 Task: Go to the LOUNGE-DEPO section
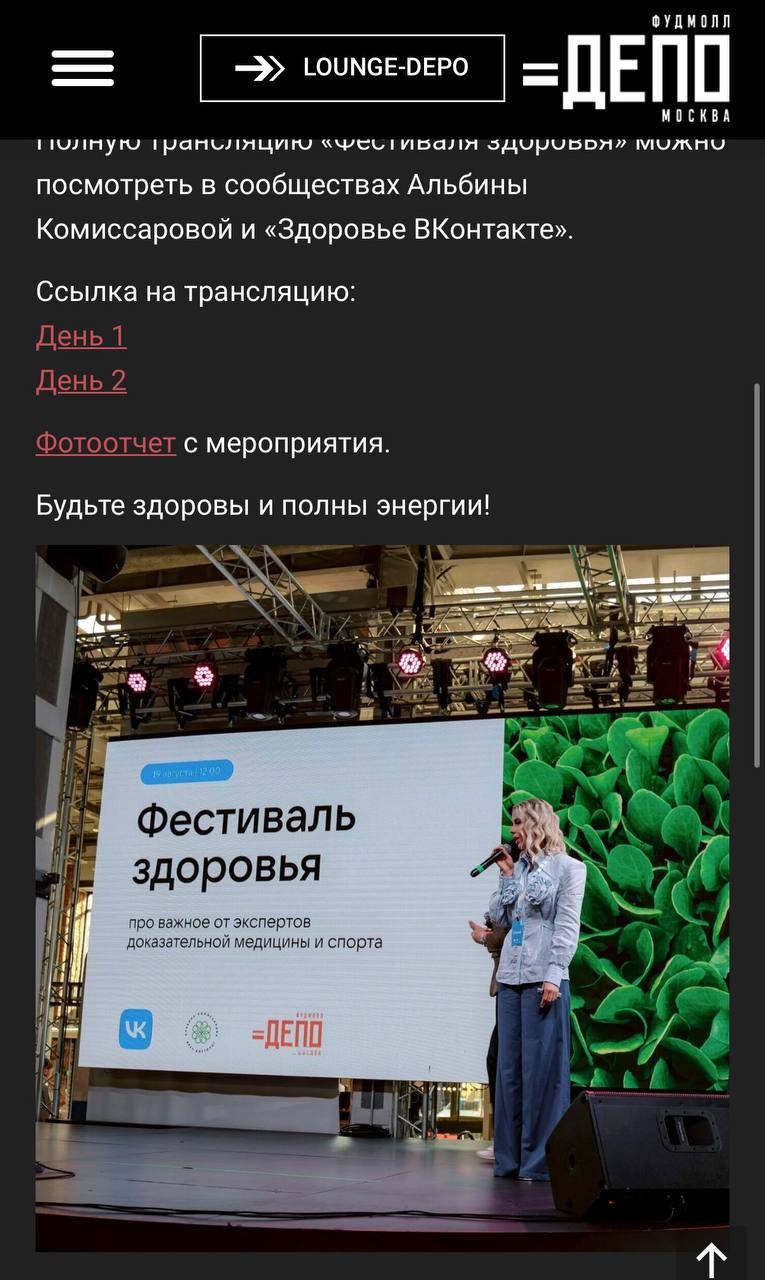tap(352, 68)
